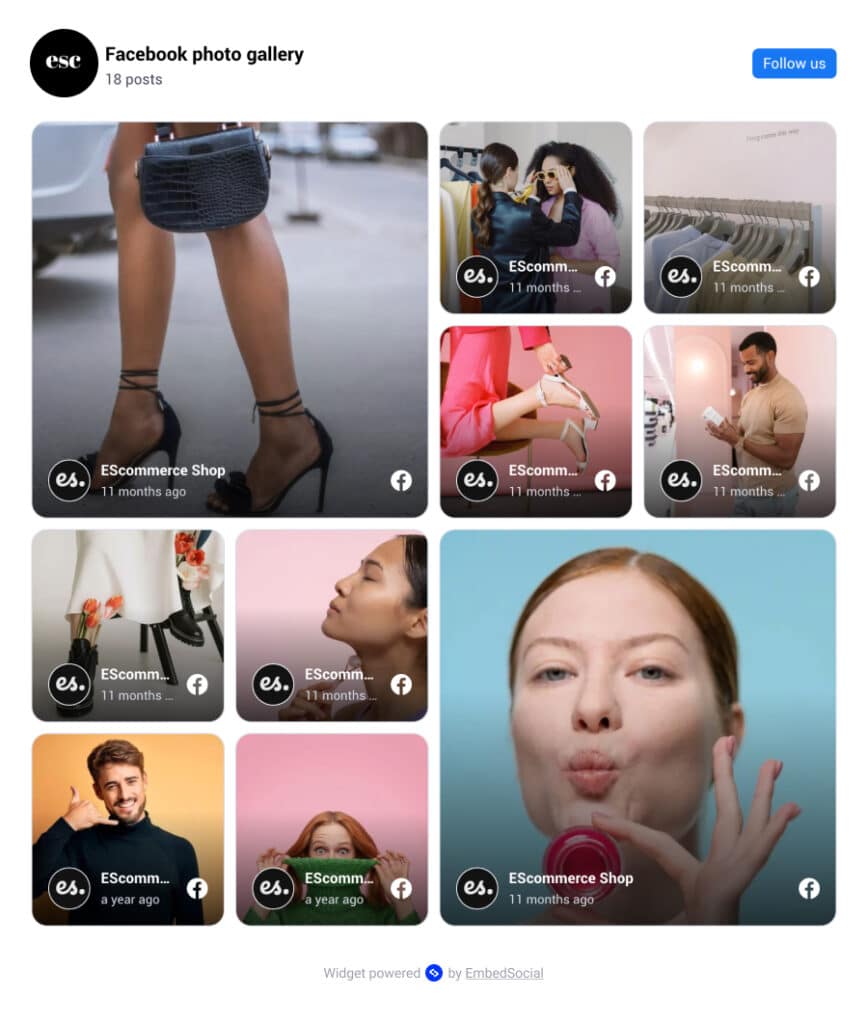
Task: Click the Facebook icon on the man shopping post
Action: pos(809,481)
